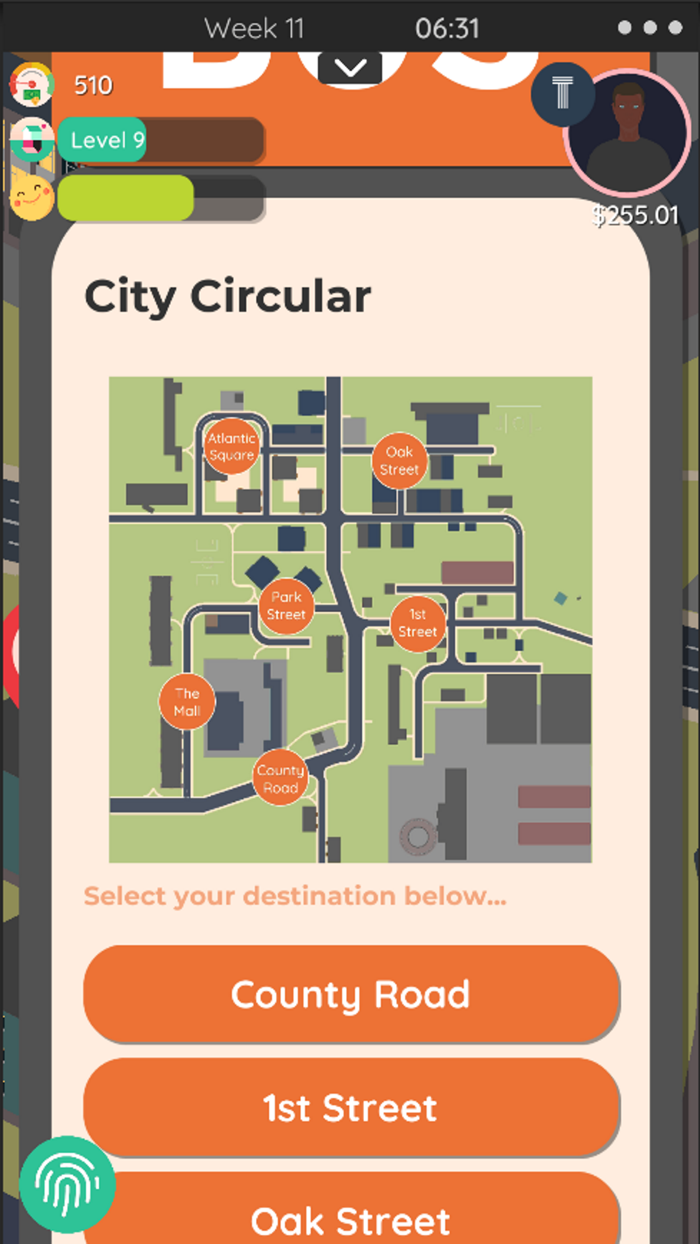Open the Level 9 progress bar

(x=160, y=141)
